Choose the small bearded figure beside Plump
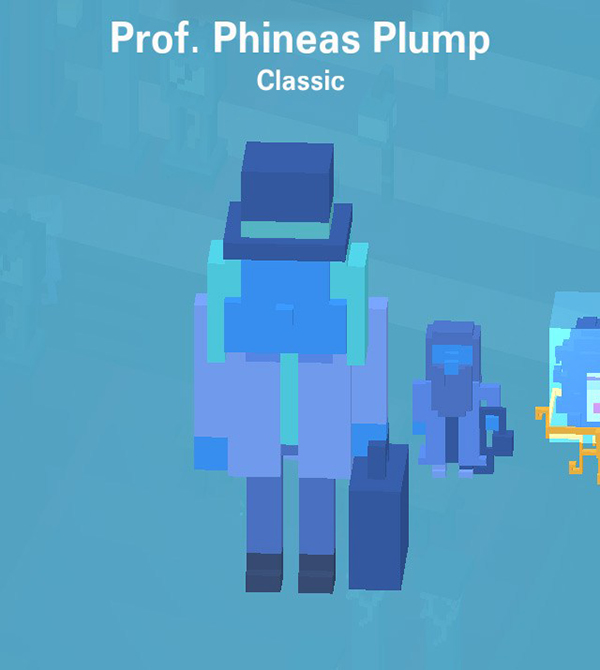Image resolution: width=600 pixels, height=670 pixels. [x=456, y=400]
